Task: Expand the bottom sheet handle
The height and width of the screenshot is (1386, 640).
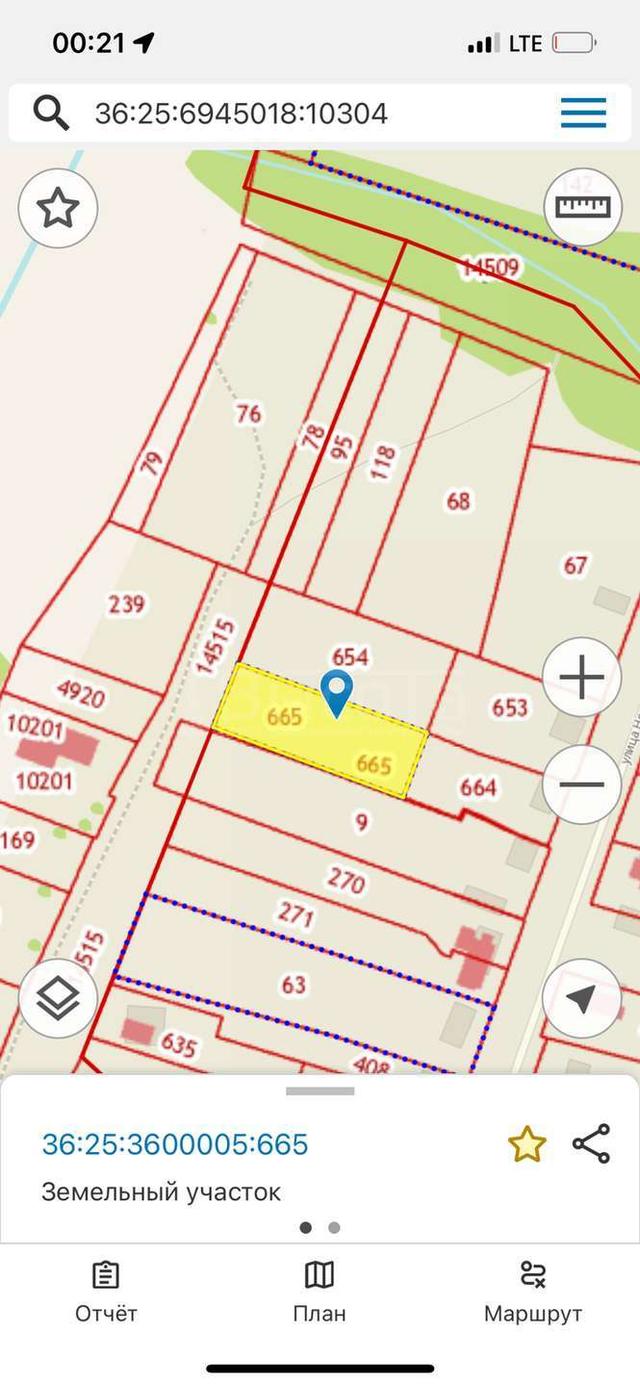Action: coord(320,1091)
